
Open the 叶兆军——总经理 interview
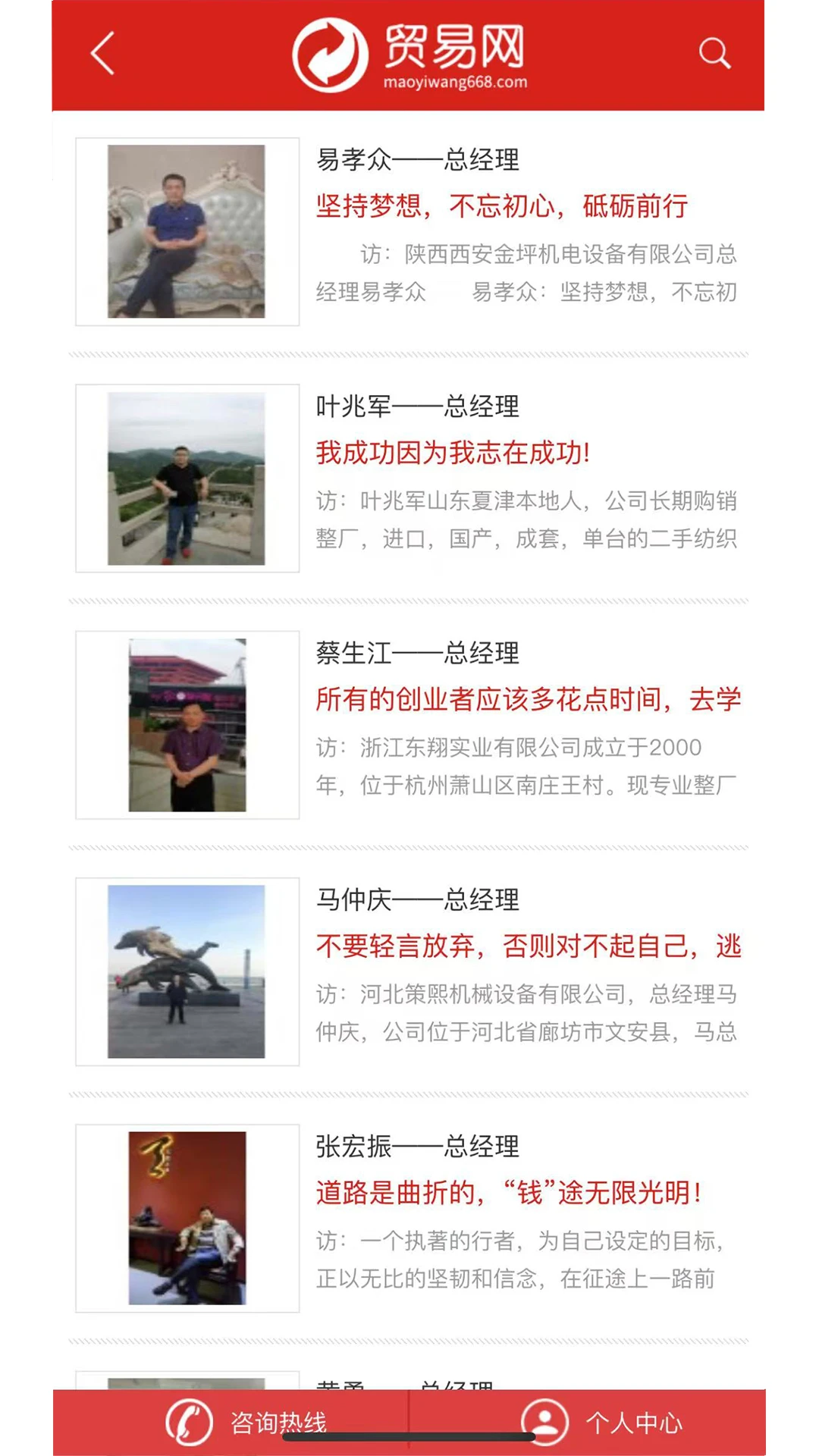point(416,407)
